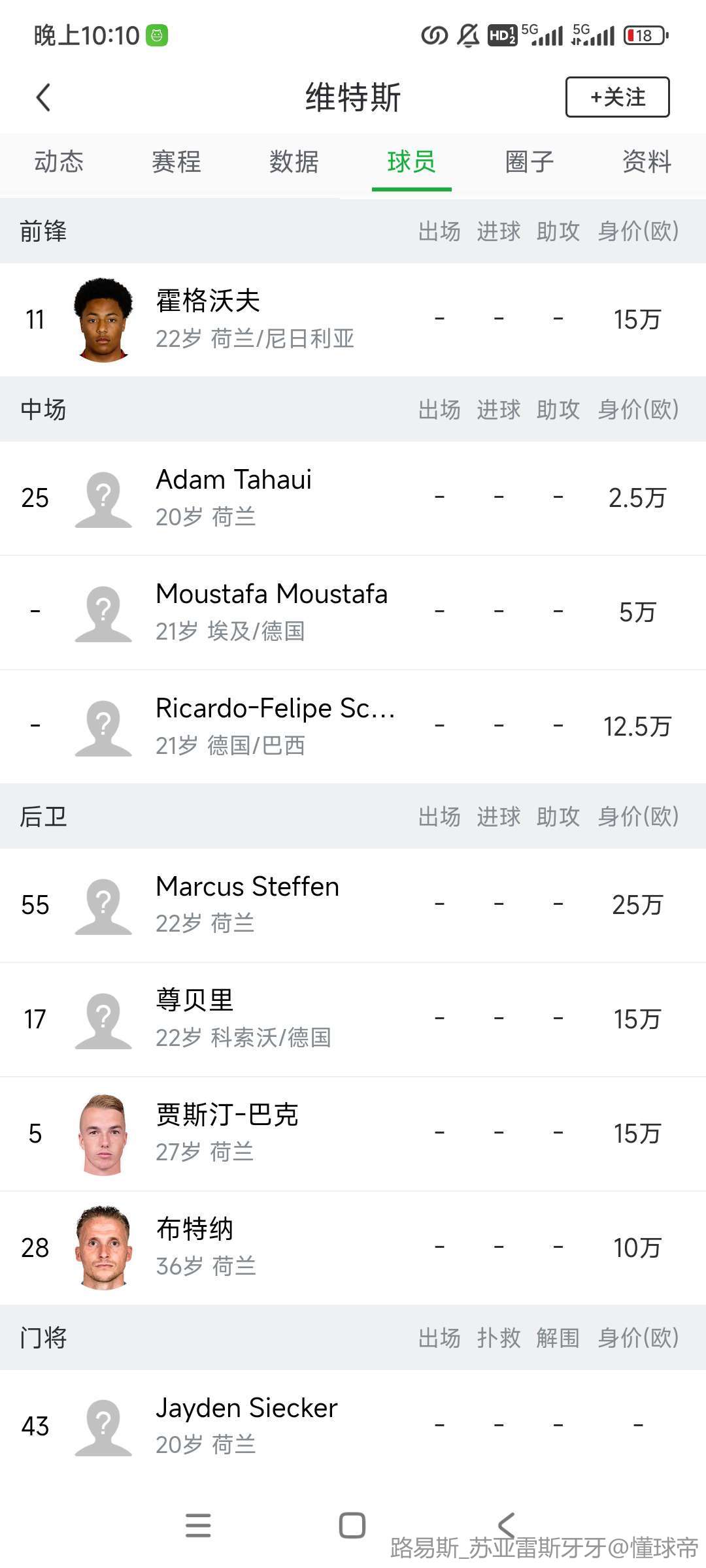
Task: Open the 赛程 tab
Action: (x=176, y=161)
